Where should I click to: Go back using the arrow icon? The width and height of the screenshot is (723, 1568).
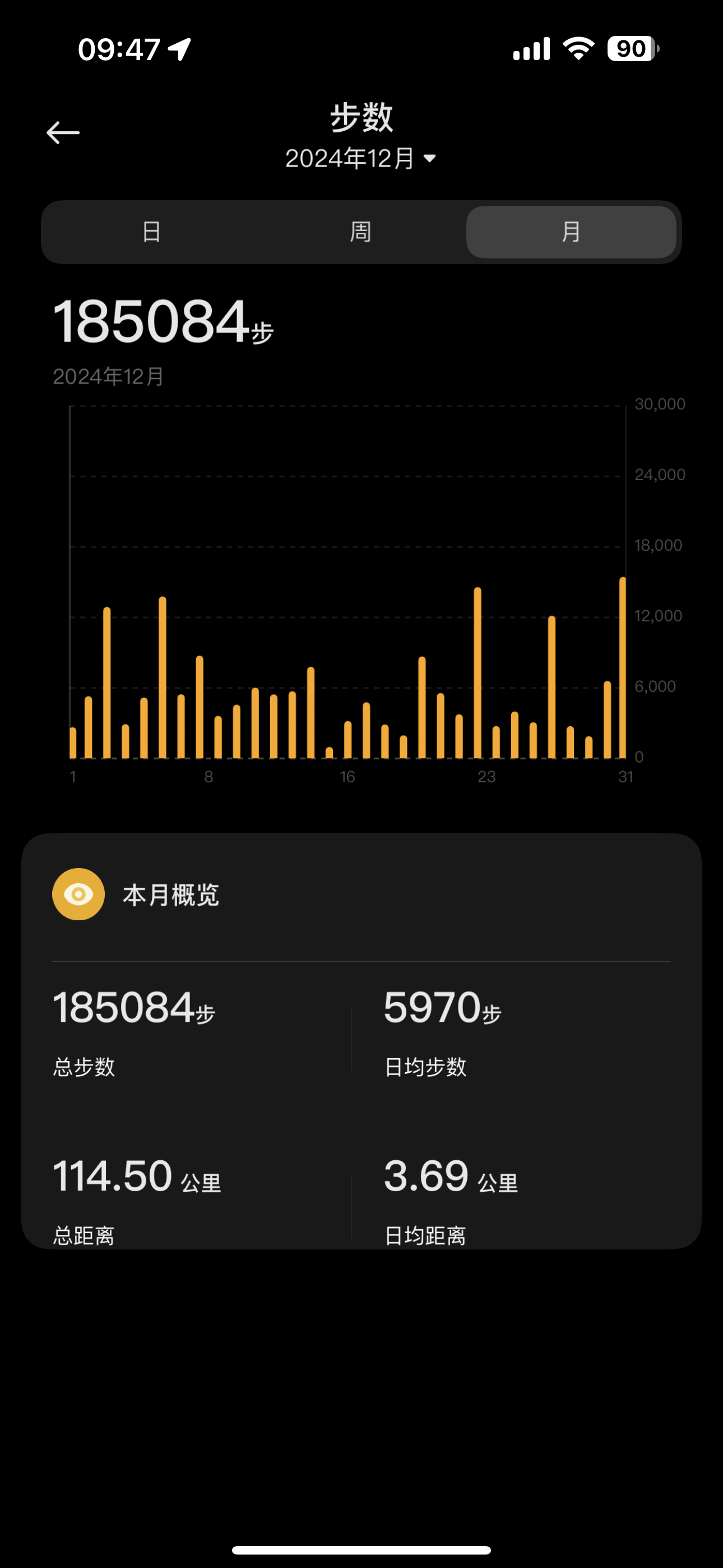pyautogui.click(x=63, y=133)
